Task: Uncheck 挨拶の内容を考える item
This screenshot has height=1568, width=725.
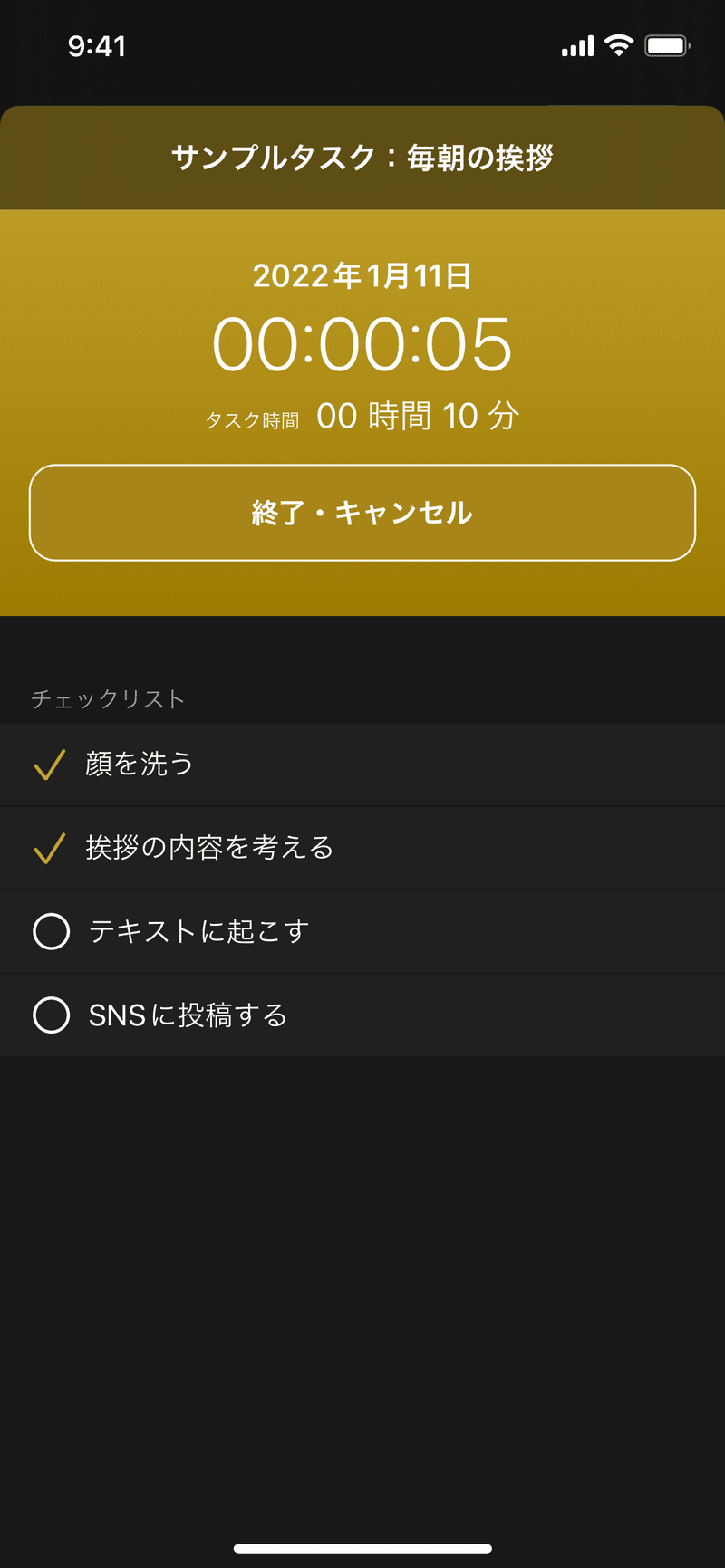Action: (362, 848)
